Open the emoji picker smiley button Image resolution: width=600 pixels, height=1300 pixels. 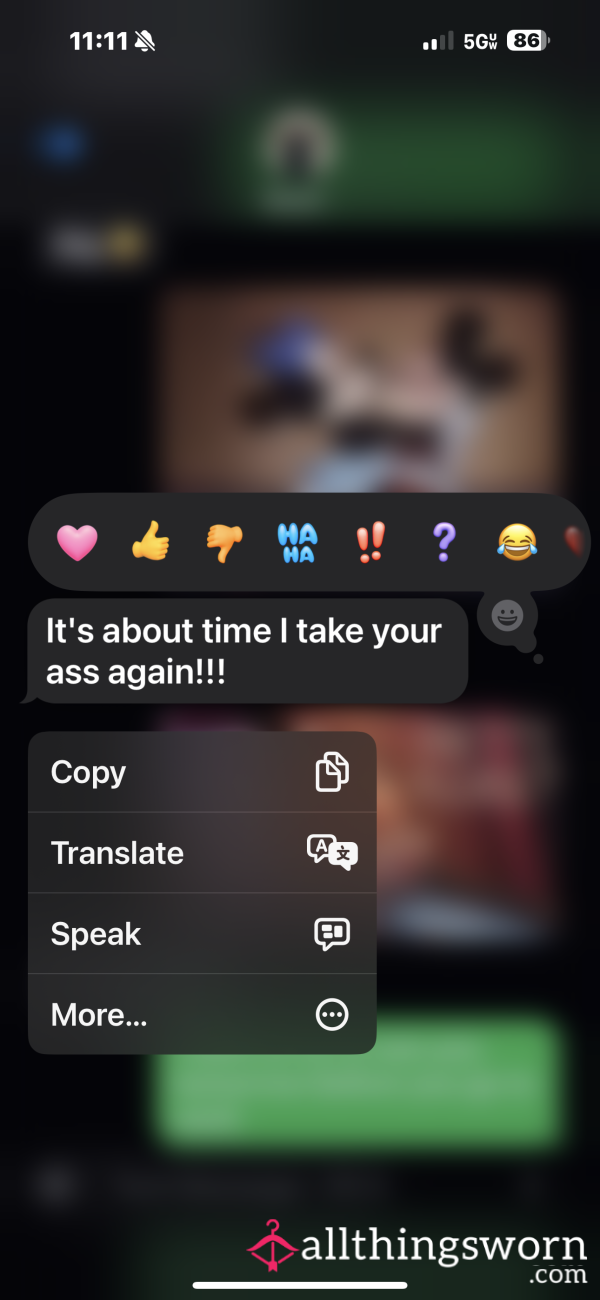[508, 615]
